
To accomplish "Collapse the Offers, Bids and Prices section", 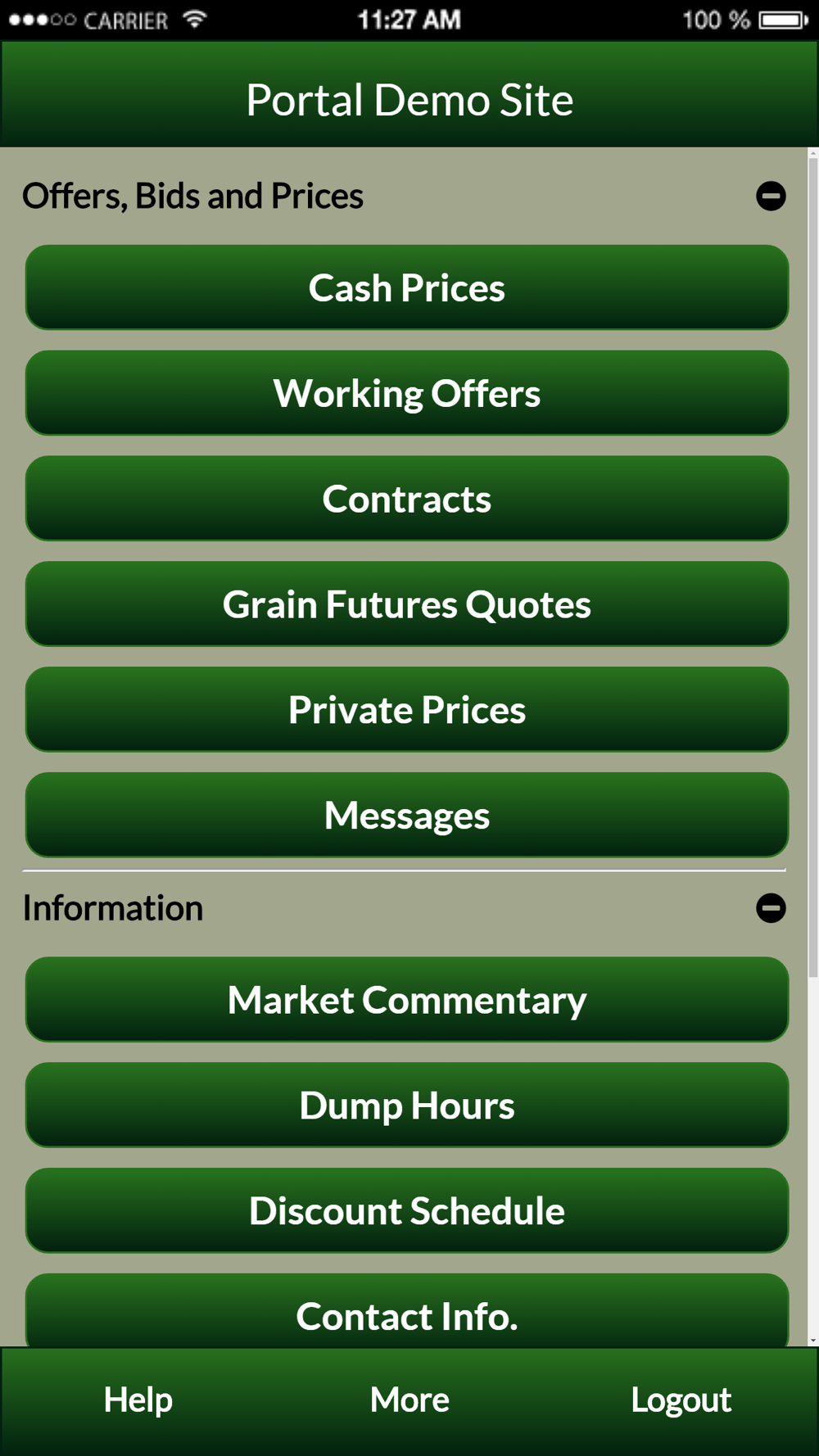I will [771, 196].
